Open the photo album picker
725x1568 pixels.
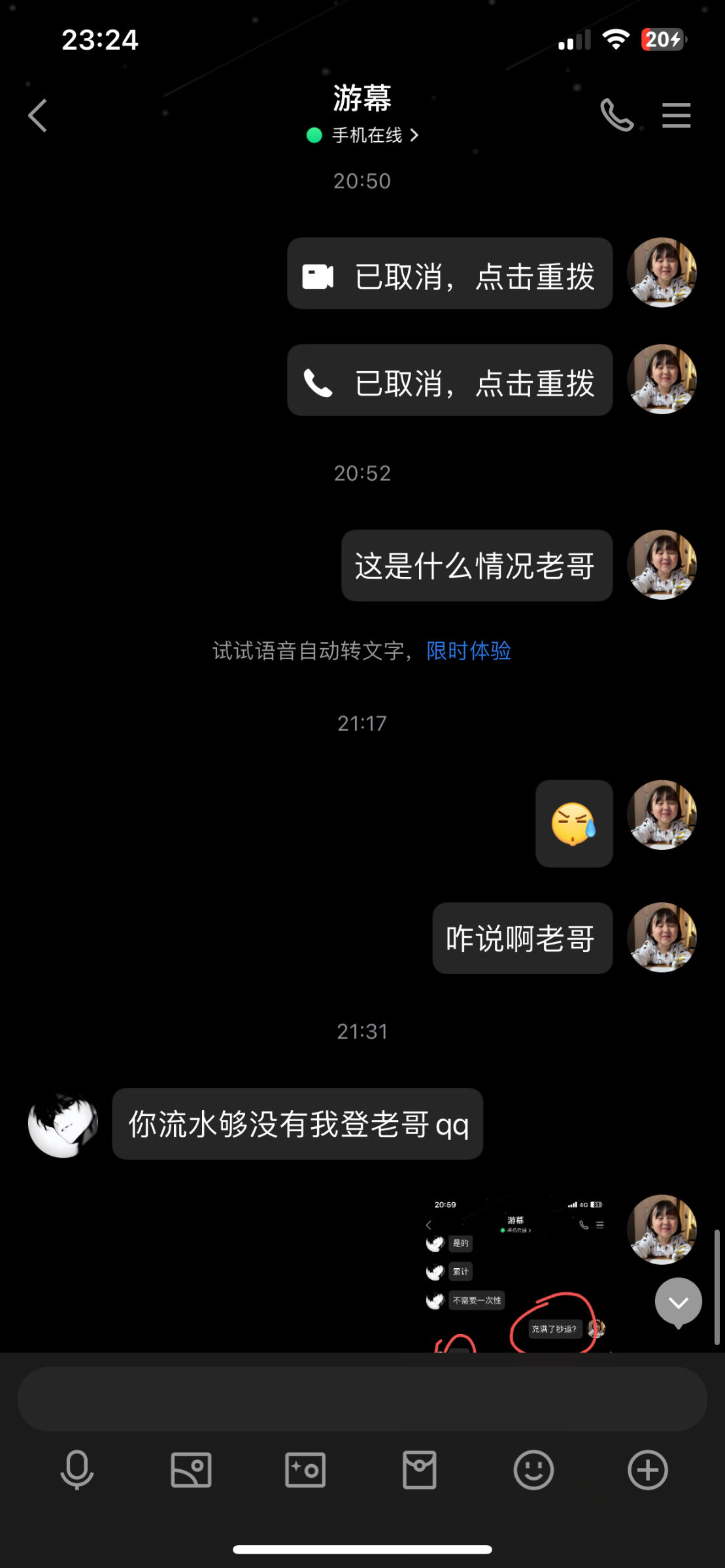[191, 1470]
